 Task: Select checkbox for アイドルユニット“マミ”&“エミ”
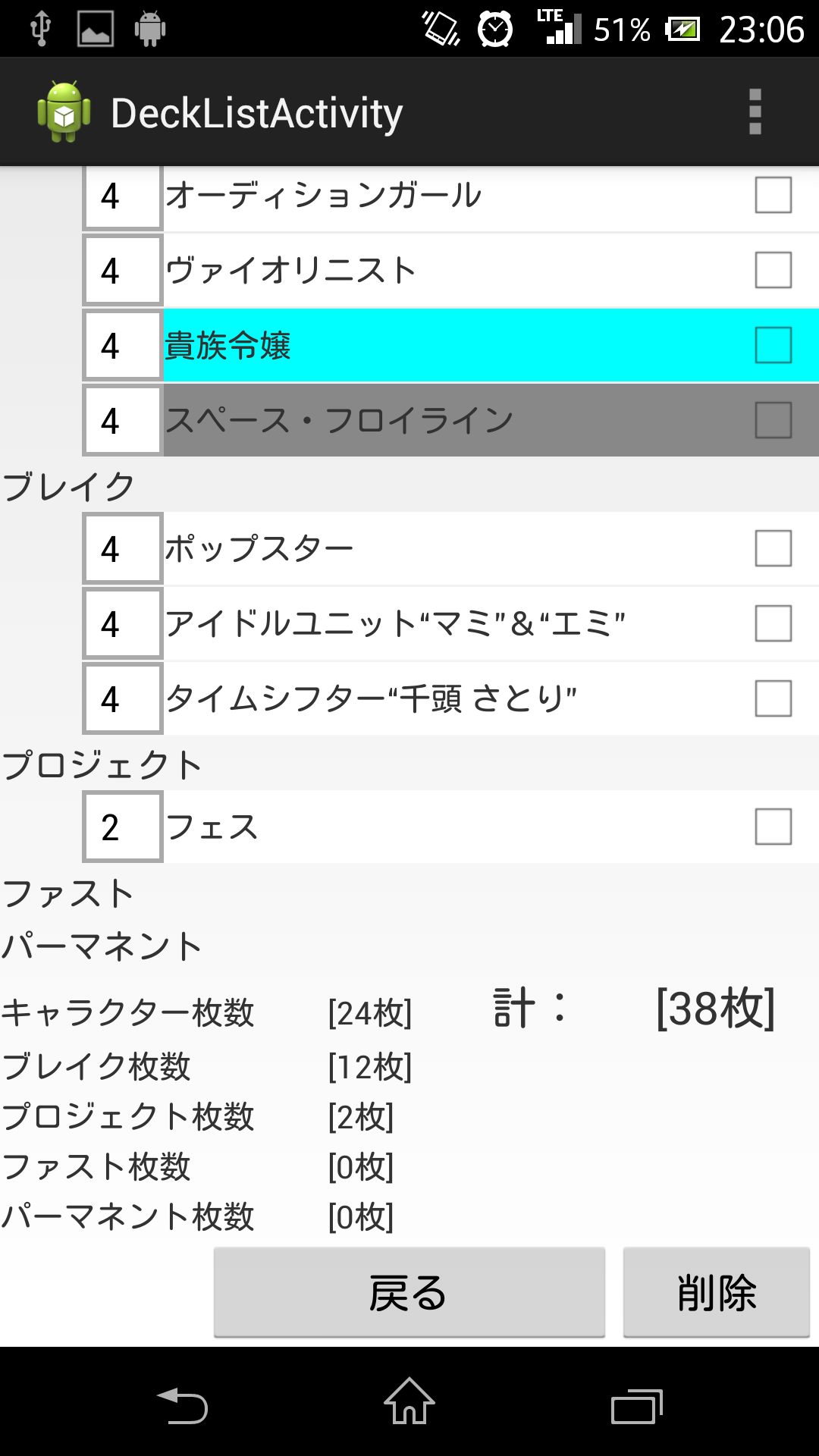pos(773,623)
